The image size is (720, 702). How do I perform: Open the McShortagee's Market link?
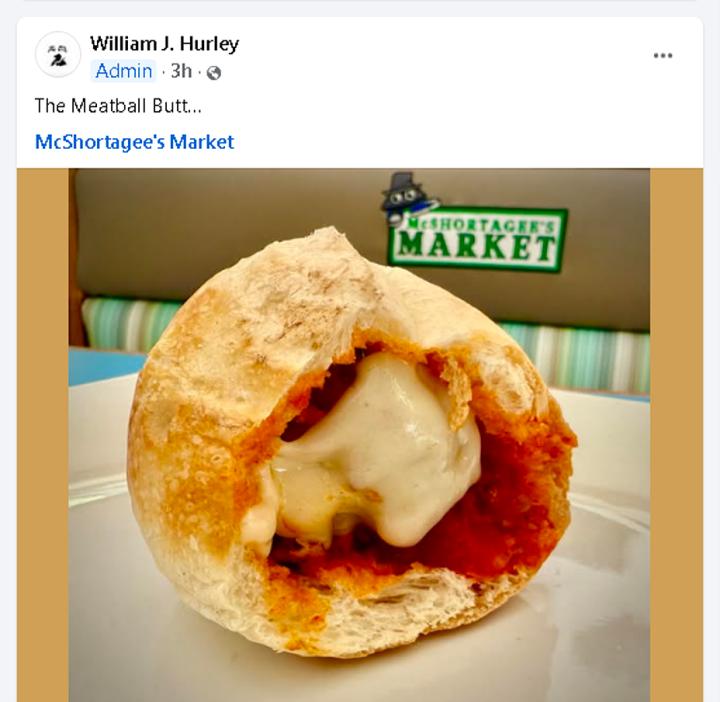click(134, 142)
